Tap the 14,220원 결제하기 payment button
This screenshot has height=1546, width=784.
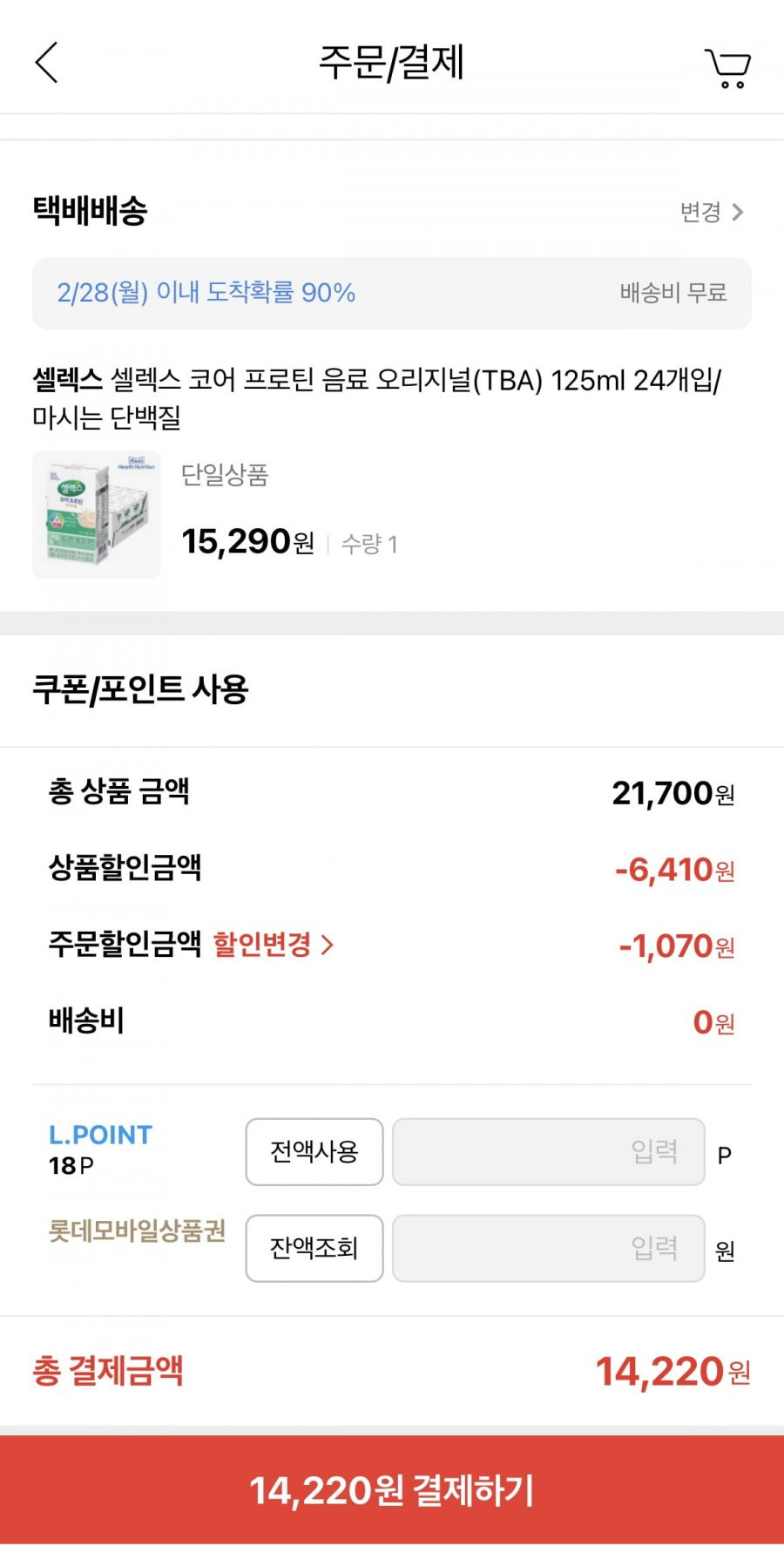tap(392, 1490)
